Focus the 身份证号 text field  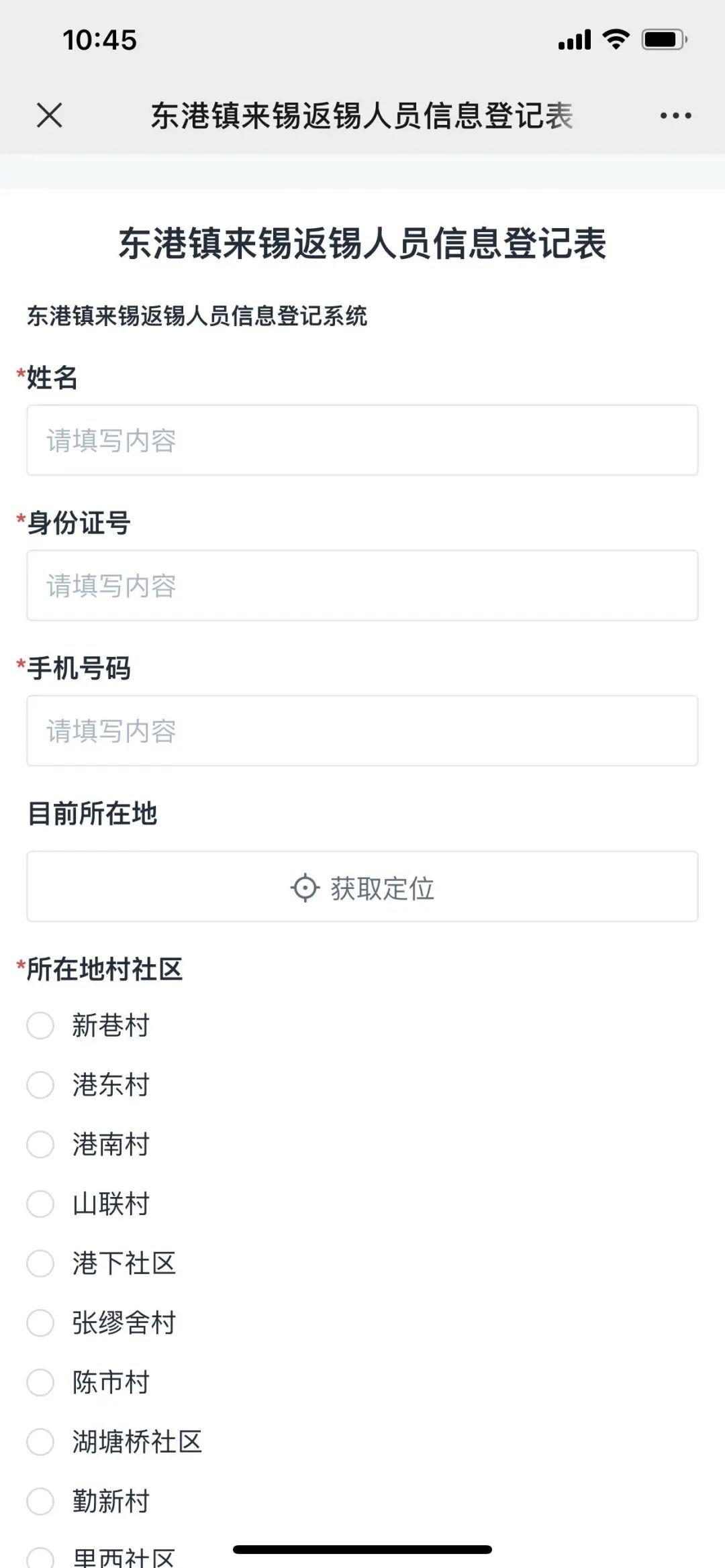click(362, 586)
